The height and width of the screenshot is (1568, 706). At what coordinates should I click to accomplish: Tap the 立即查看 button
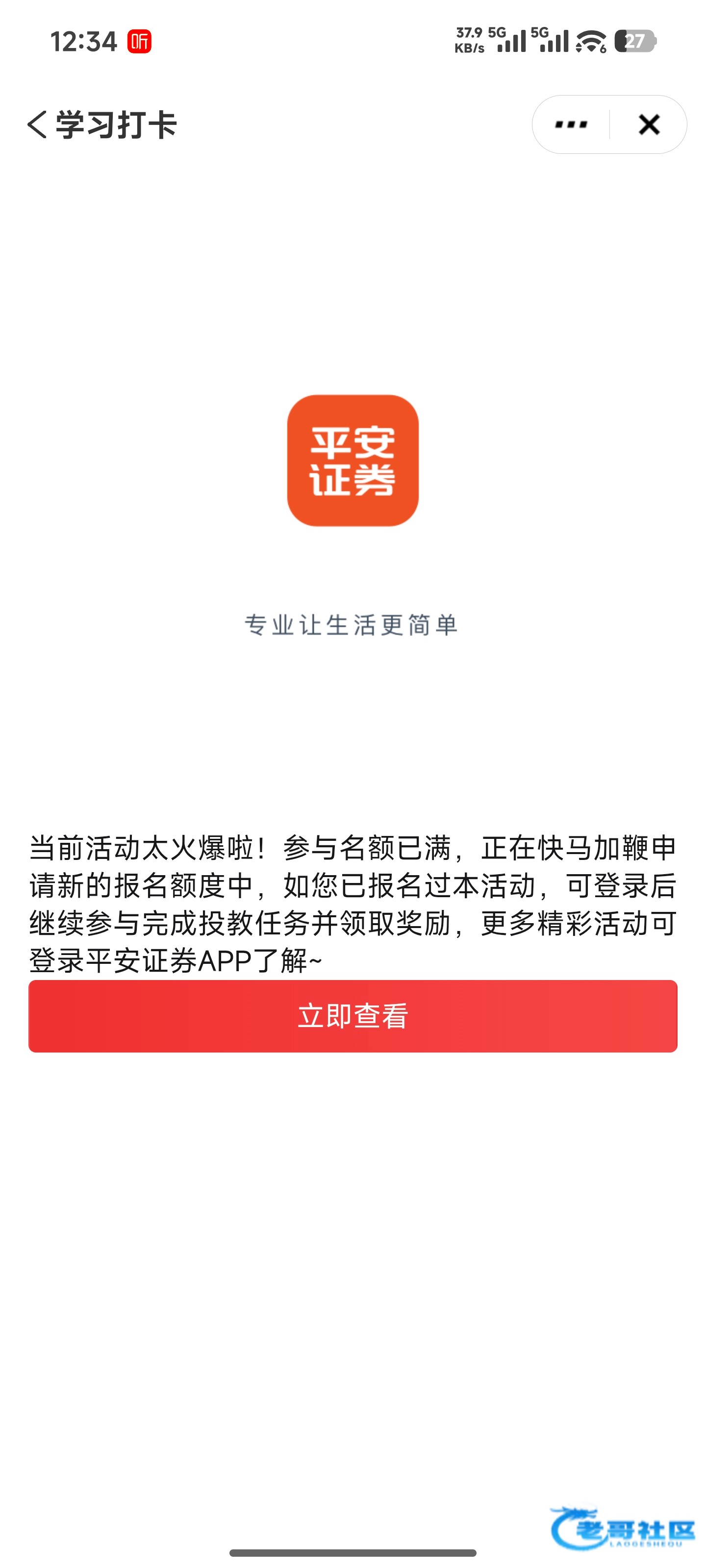point(353,1016)
